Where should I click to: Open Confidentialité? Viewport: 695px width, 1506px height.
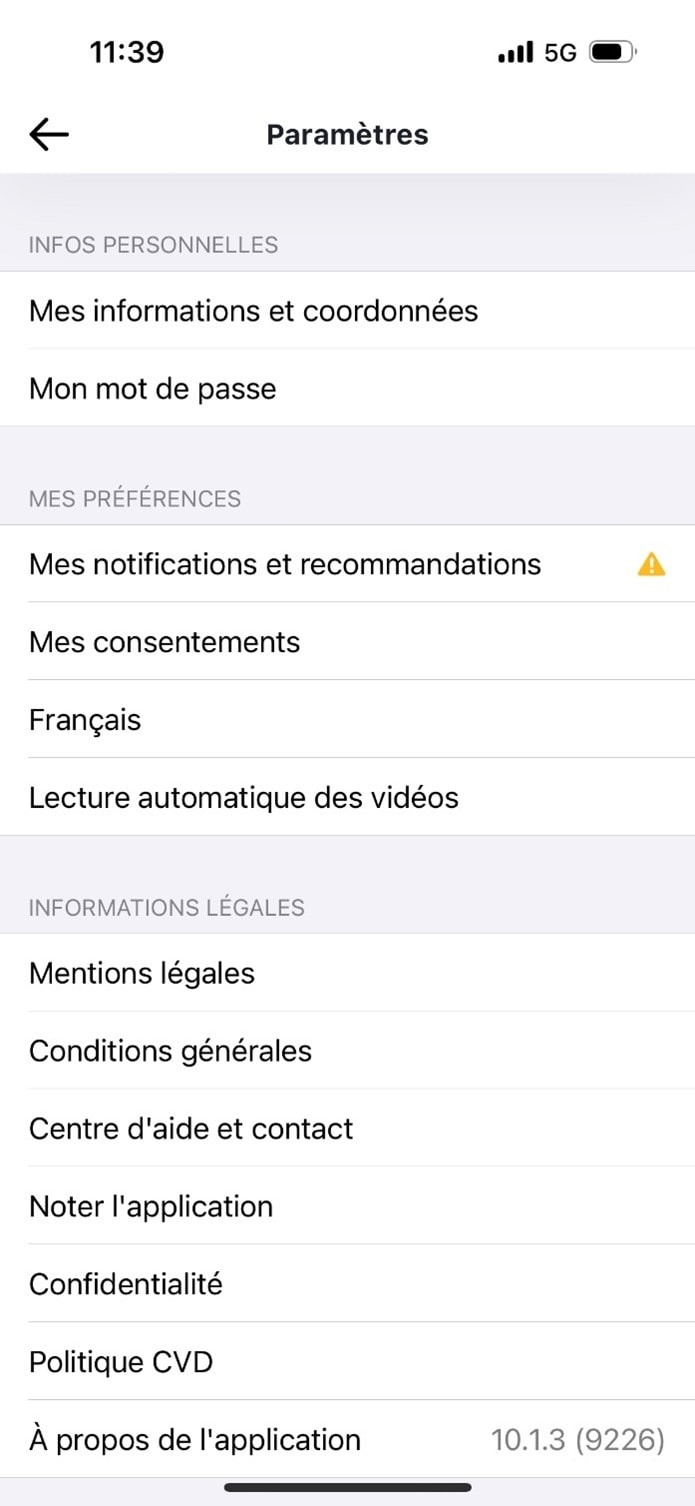point(347,1283)
